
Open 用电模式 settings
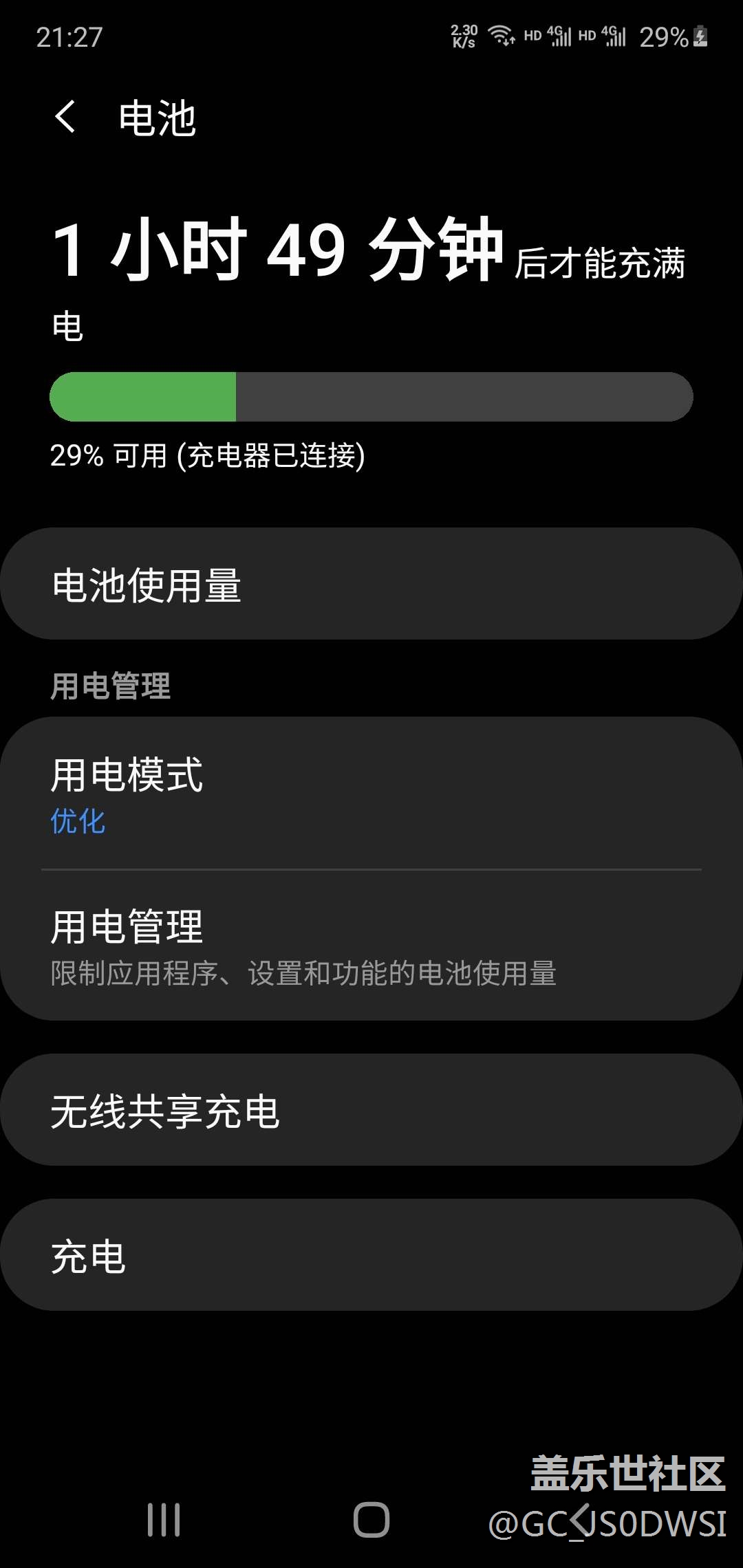pyautogui.click(x=371, y=794)
